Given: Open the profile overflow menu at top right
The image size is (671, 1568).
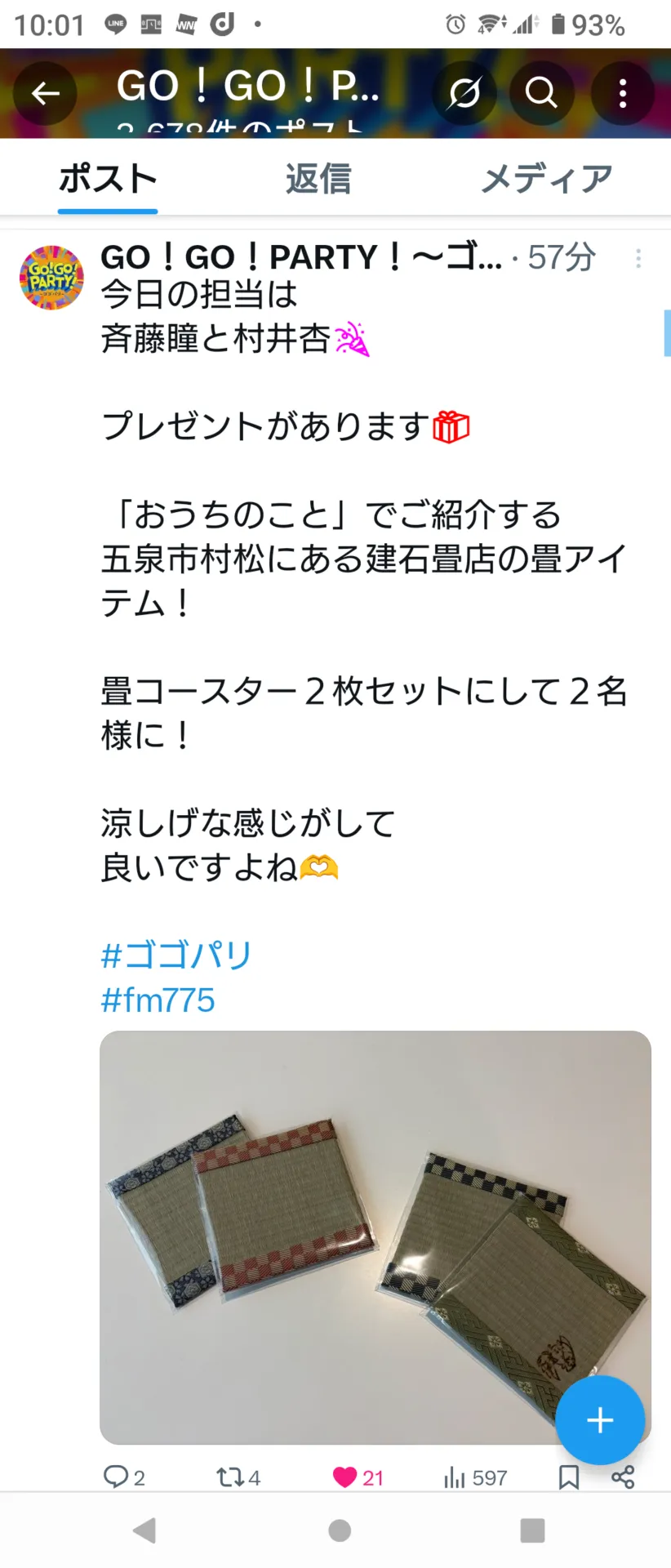Looking at the screenshot, I should (623, 93).
